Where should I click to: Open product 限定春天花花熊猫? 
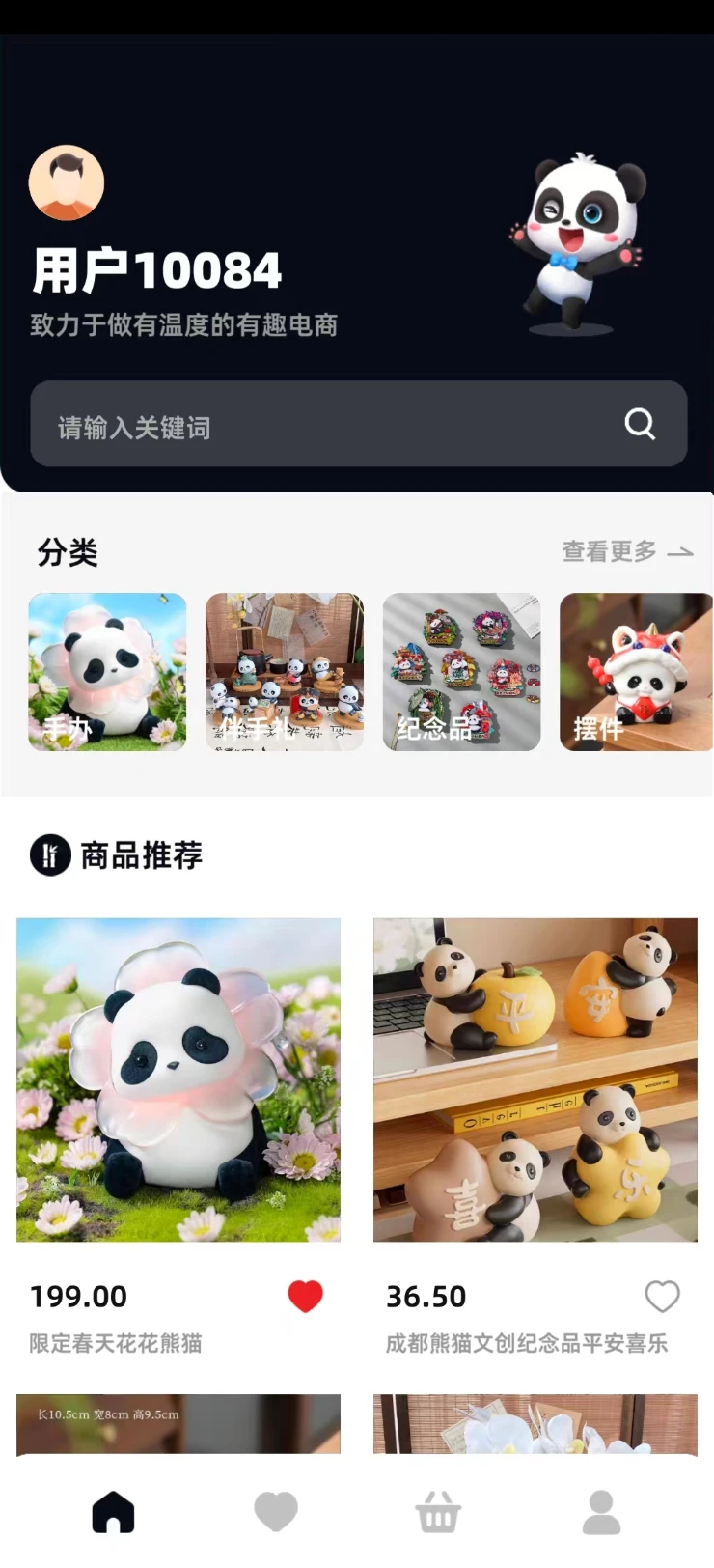(178, 1079)
